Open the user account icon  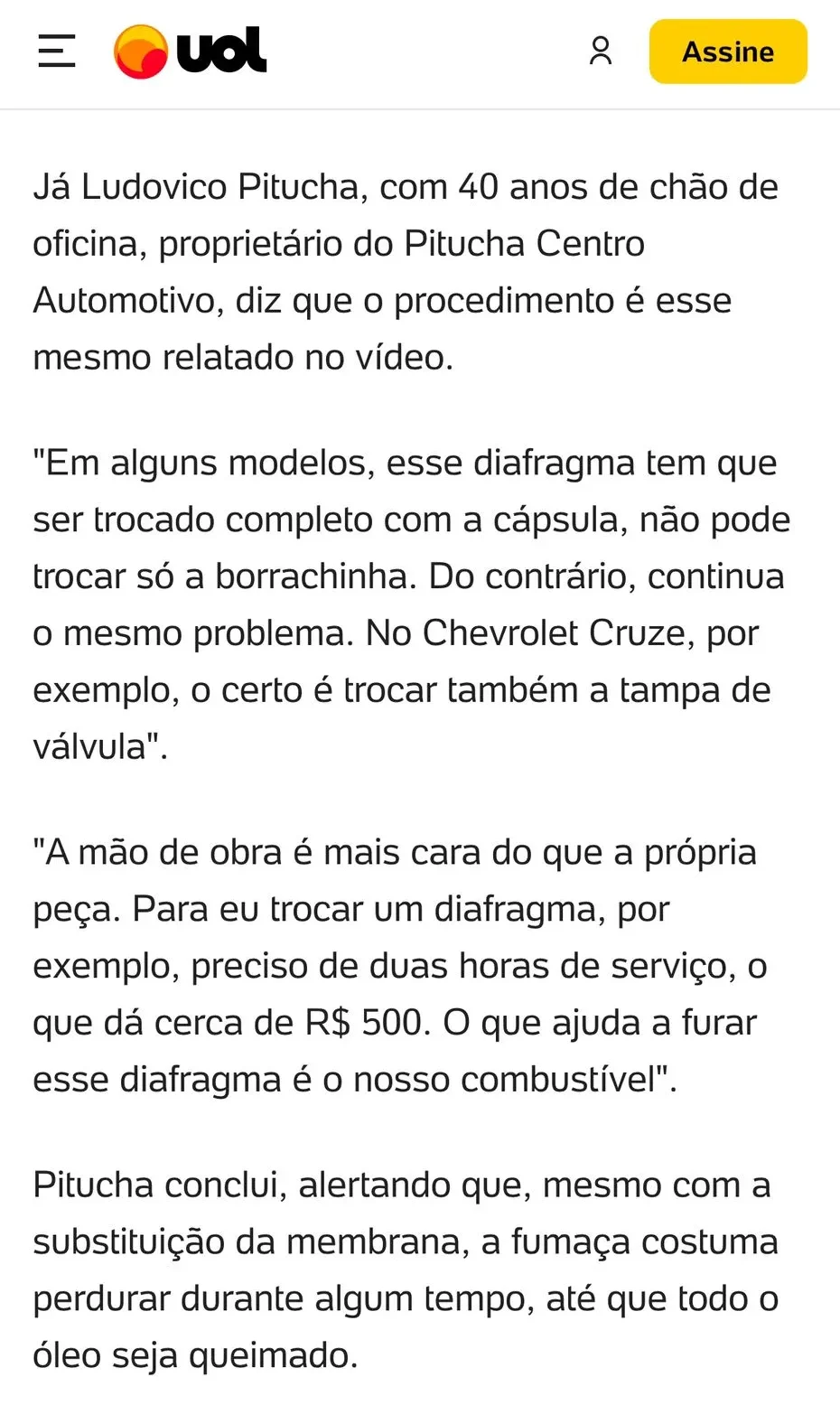coord(601,52)
